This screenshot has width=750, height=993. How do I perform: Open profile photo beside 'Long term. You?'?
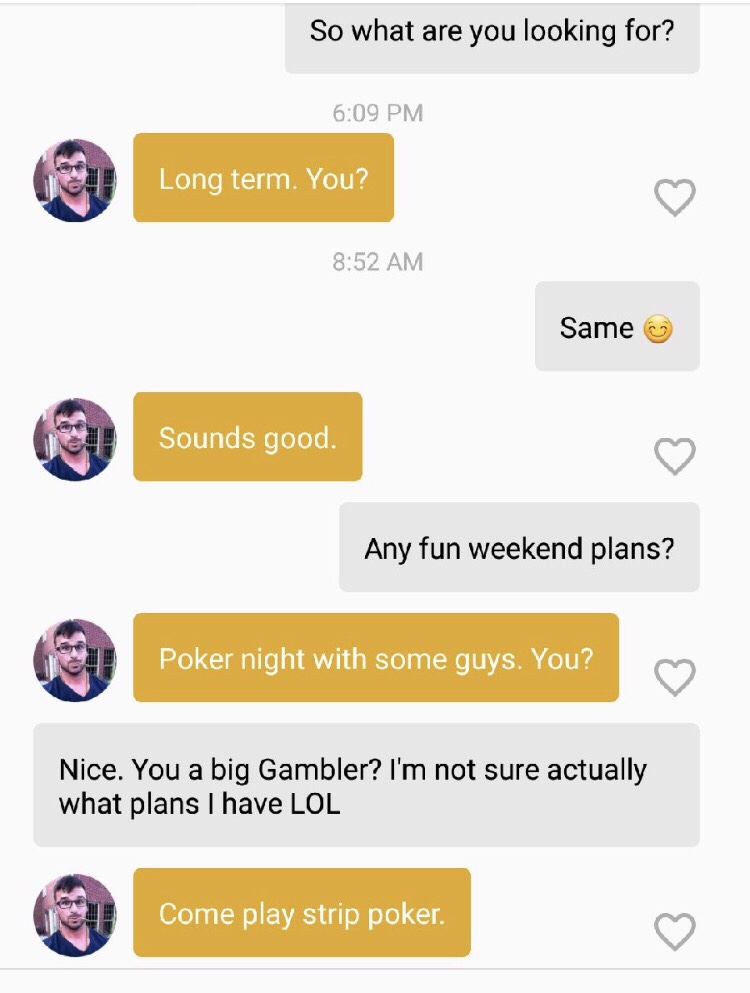(75, 180)
